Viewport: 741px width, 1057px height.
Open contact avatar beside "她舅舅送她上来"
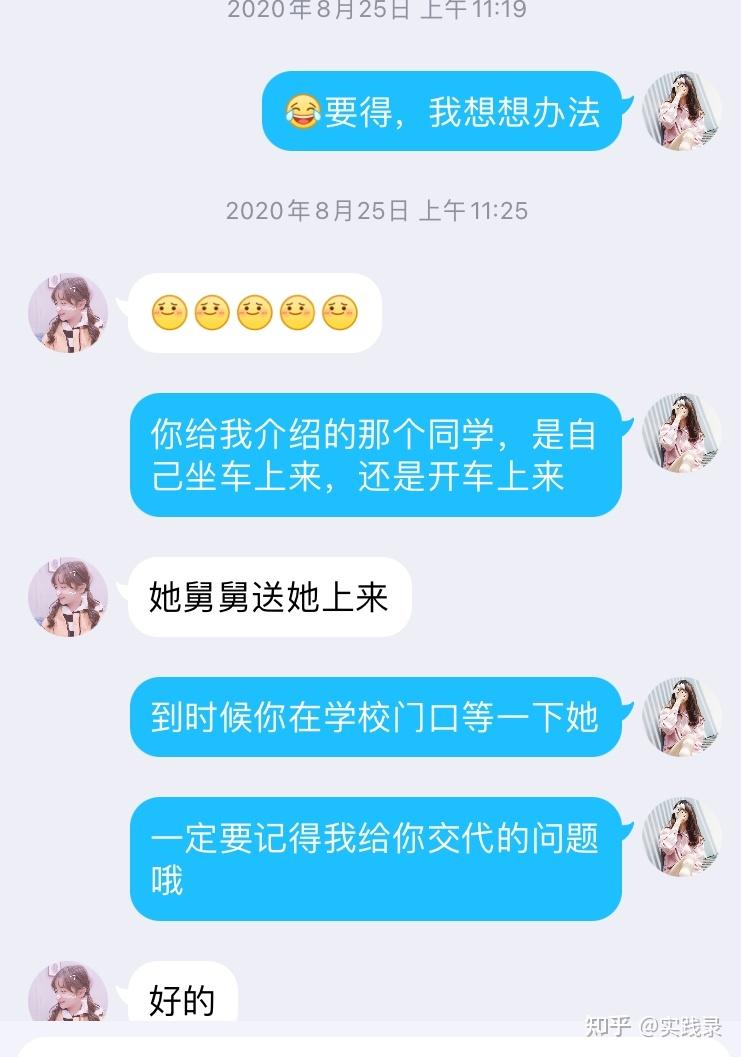(68, 597)
